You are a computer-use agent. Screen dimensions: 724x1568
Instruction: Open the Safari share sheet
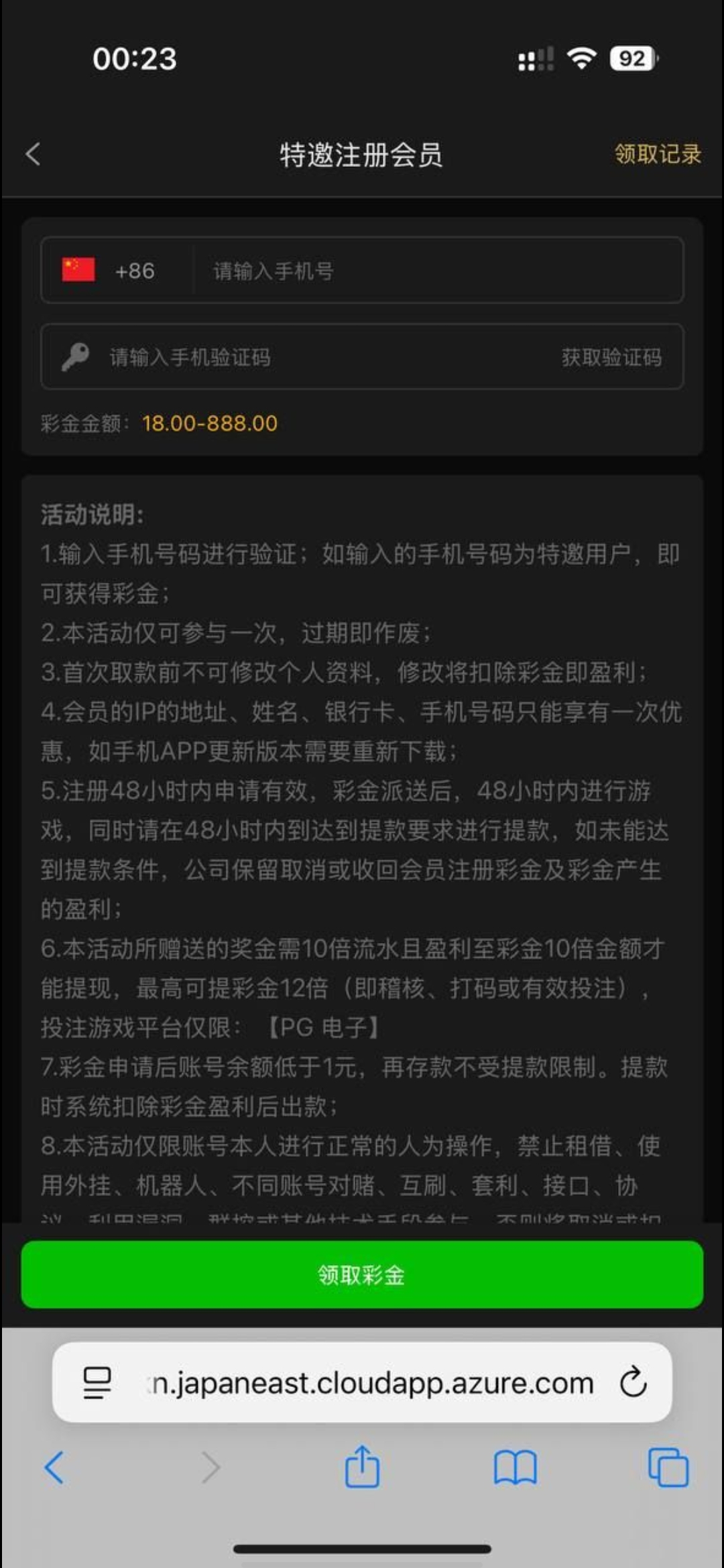pyautogui.click(x=362, y=1467)
